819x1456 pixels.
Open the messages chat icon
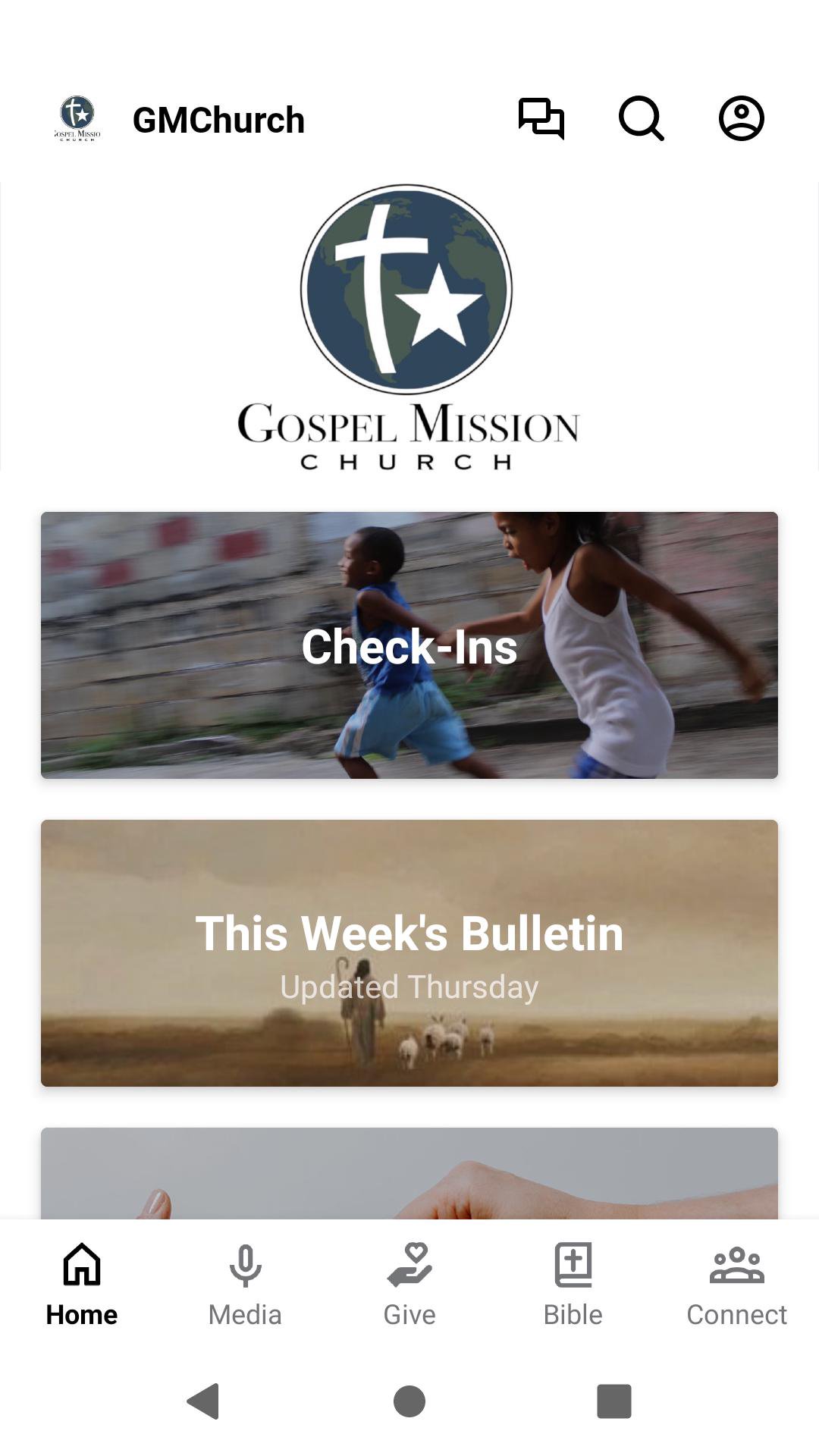tap(541, 119)
